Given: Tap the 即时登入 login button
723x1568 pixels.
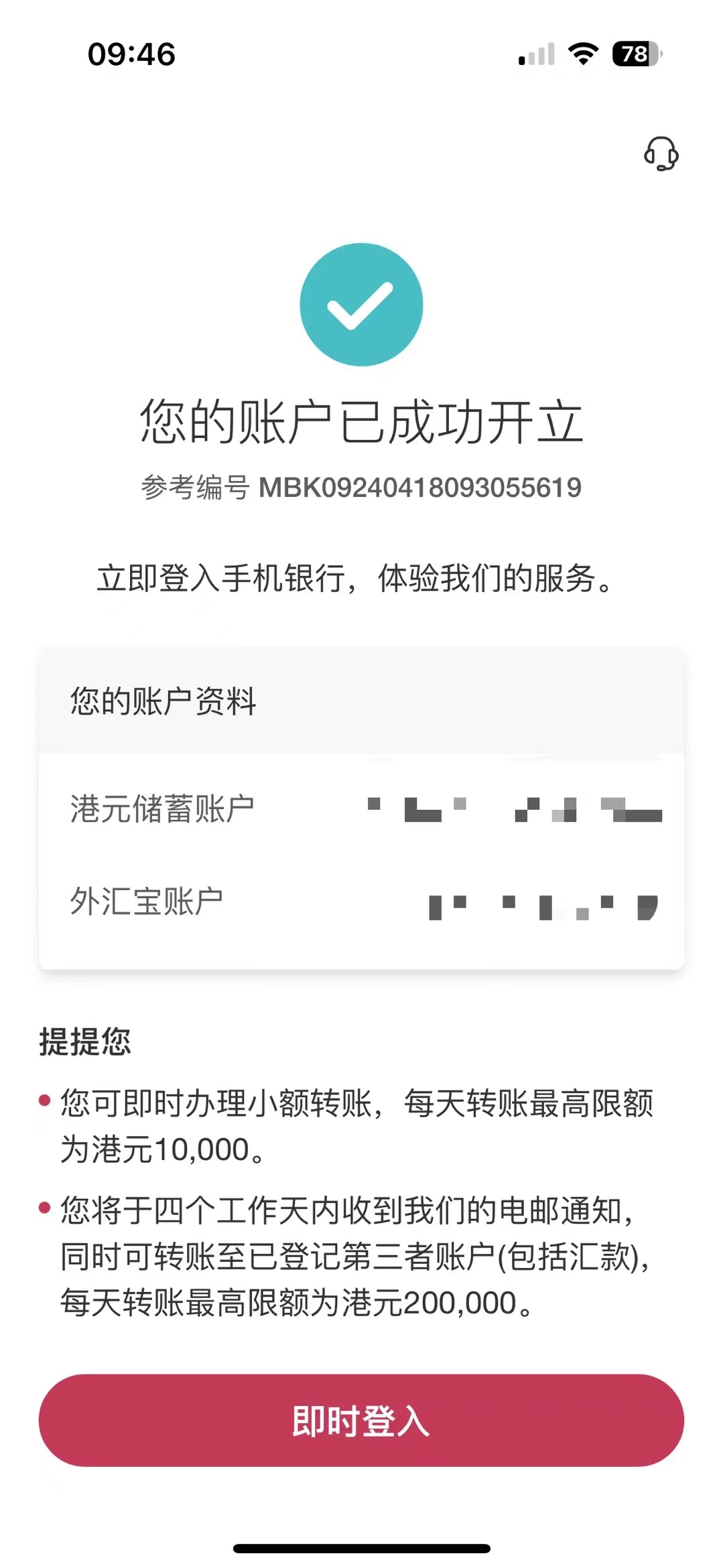Looking at the screenshot, I should click(x=361, y=1420).
